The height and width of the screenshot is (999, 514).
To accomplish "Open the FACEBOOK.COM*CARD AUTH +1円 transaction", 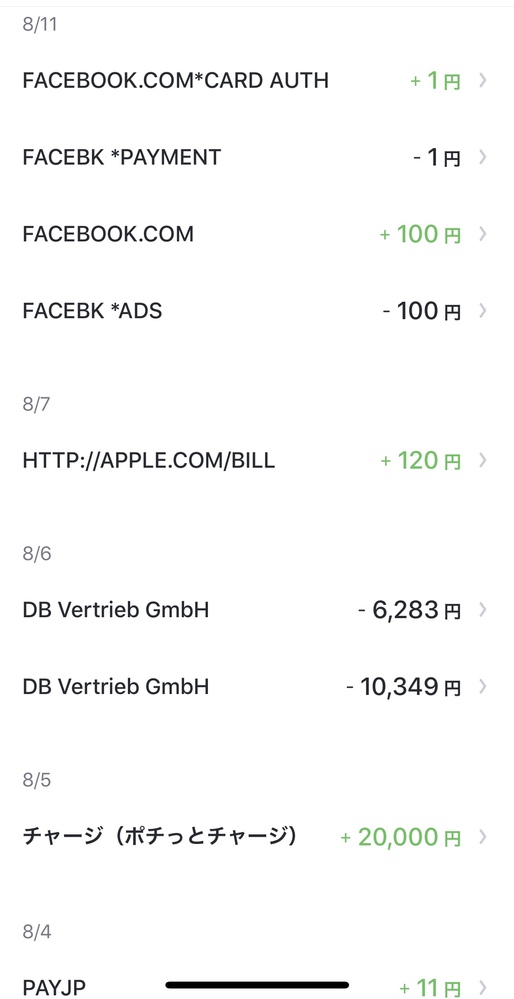I will pyautogui.click(x=257, y=81).
